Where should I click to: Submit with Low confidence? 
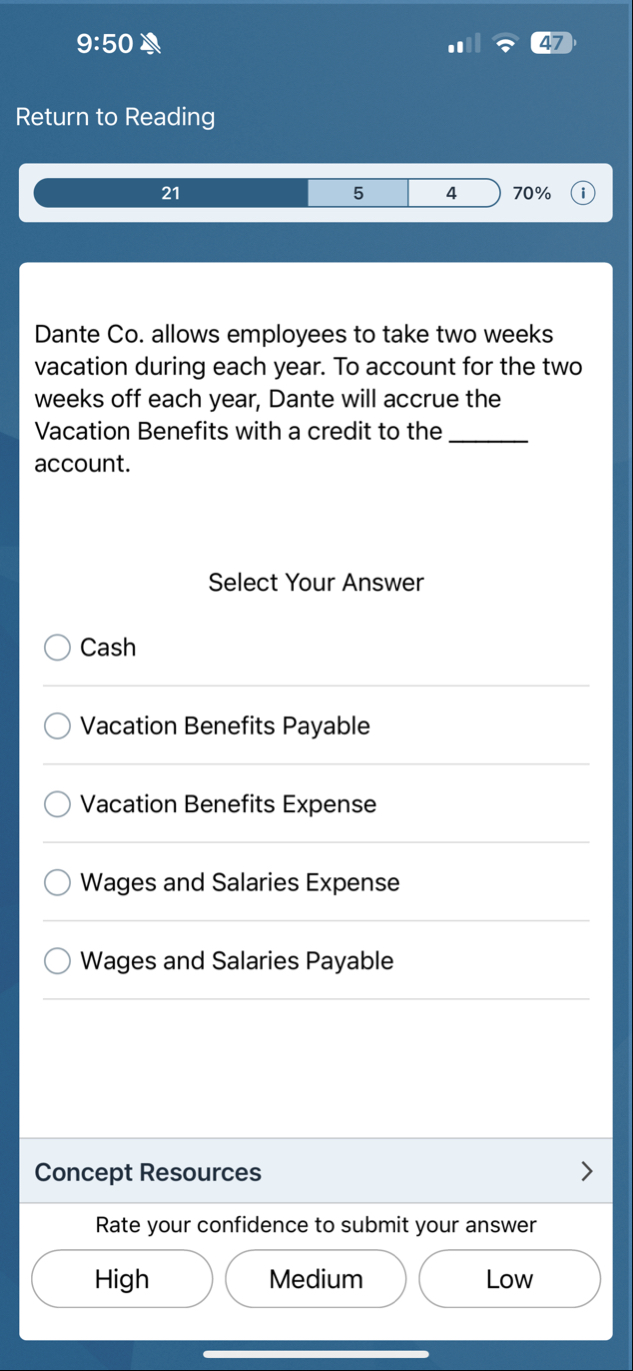(509, 1279)
